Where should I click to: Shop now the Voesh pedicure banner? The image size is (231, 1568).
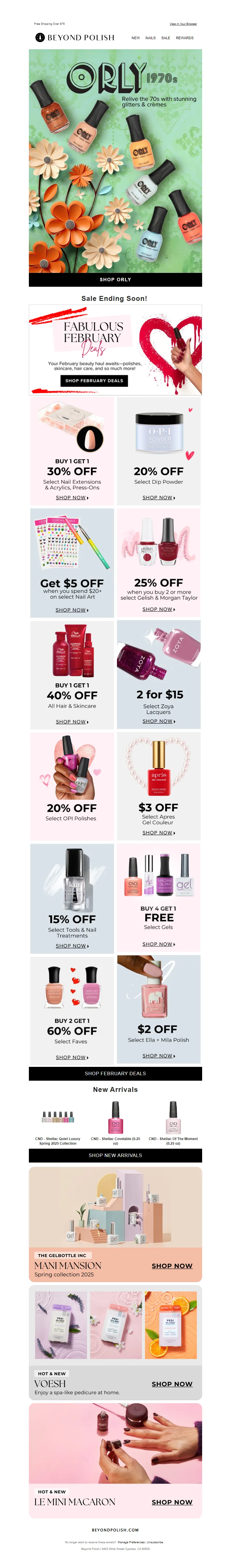click(x=172, y=1384)
